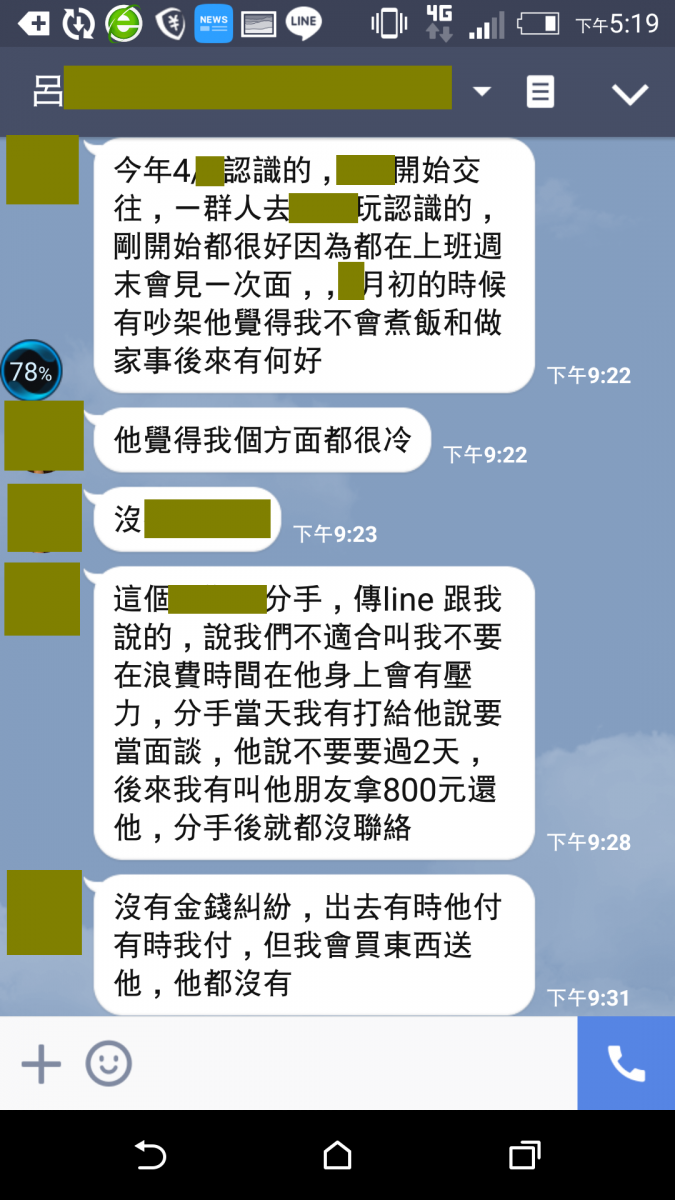Expand the chat title dropdown arrow
The image size is (675, 1200).
pyautogui.click(x=482, y=92)
